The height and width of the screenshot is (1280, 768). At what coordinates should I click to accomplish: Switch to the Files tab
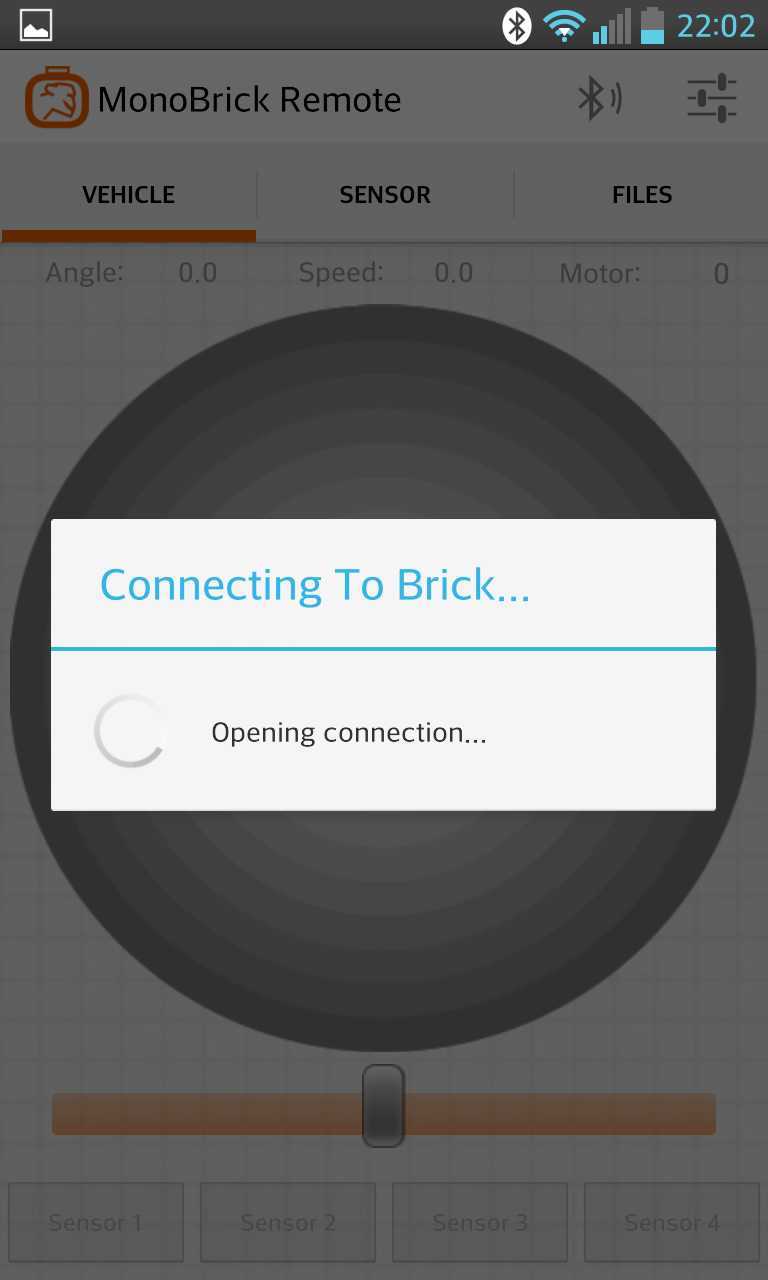click(x=642, y=195)
